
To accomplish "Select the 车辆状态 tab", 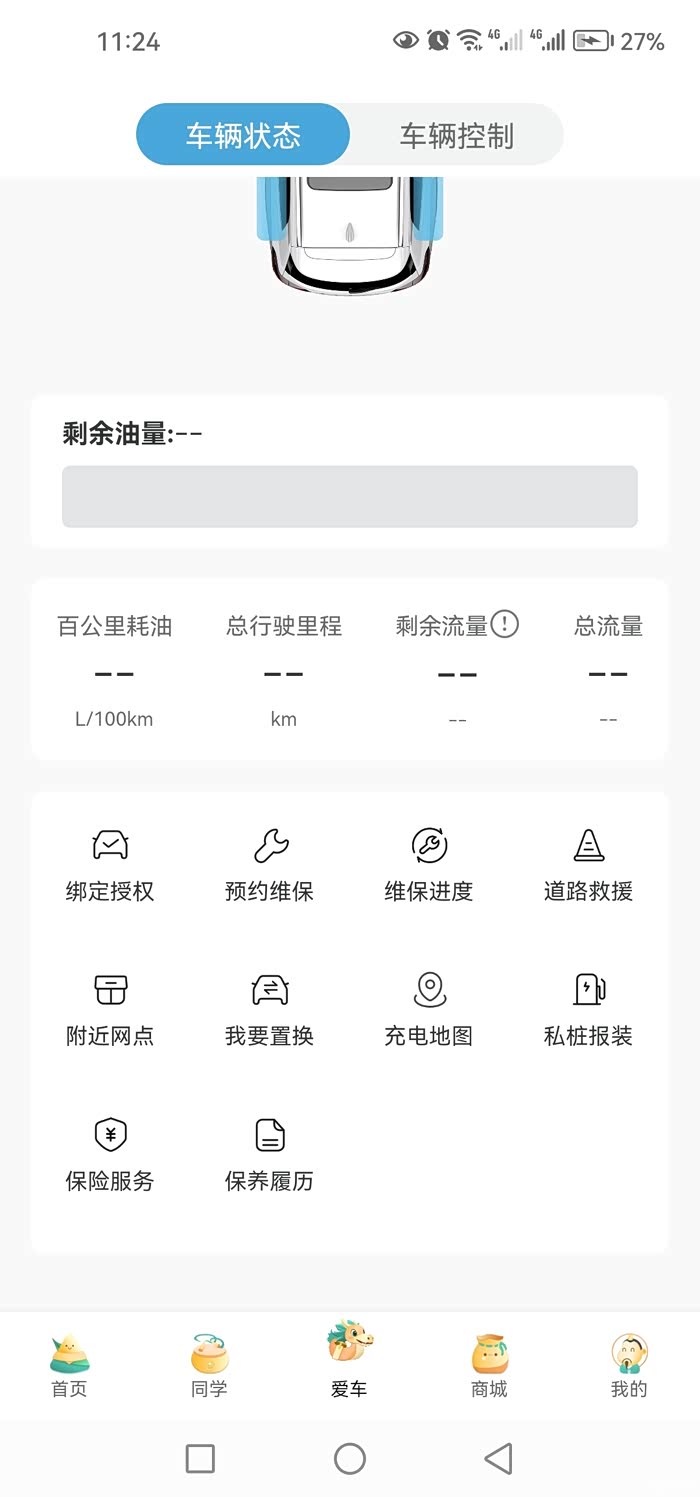I will [243, 135].
